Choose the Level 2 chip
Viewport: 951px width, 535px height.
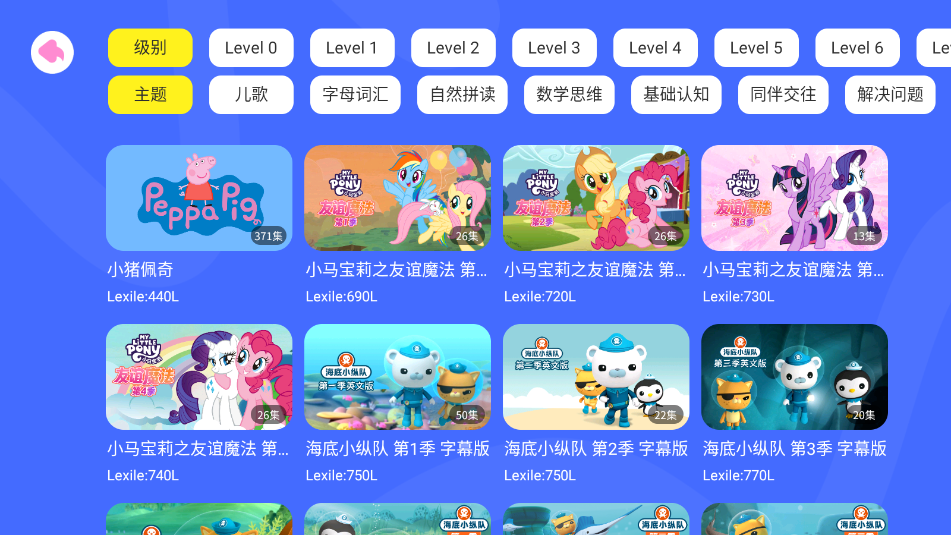453,48
